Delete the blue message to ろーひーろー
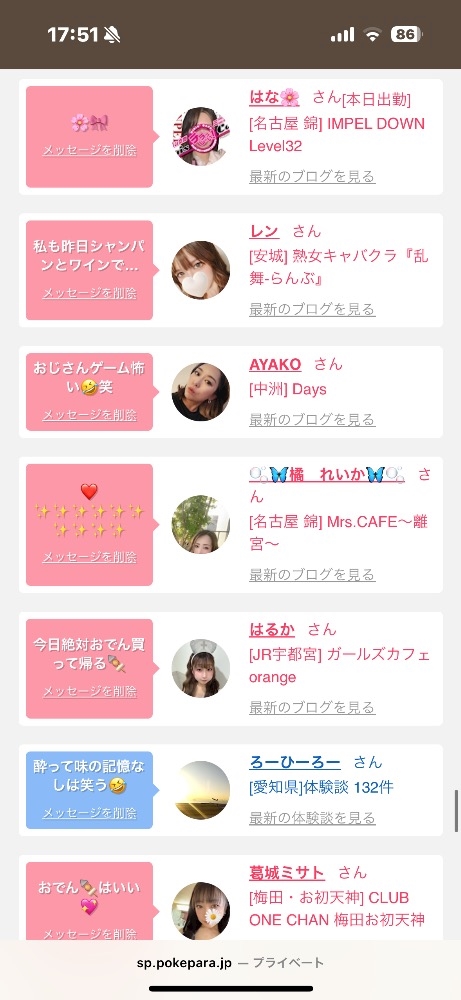This screenshot has width=461, height=1000. click(x=90, y=813)
